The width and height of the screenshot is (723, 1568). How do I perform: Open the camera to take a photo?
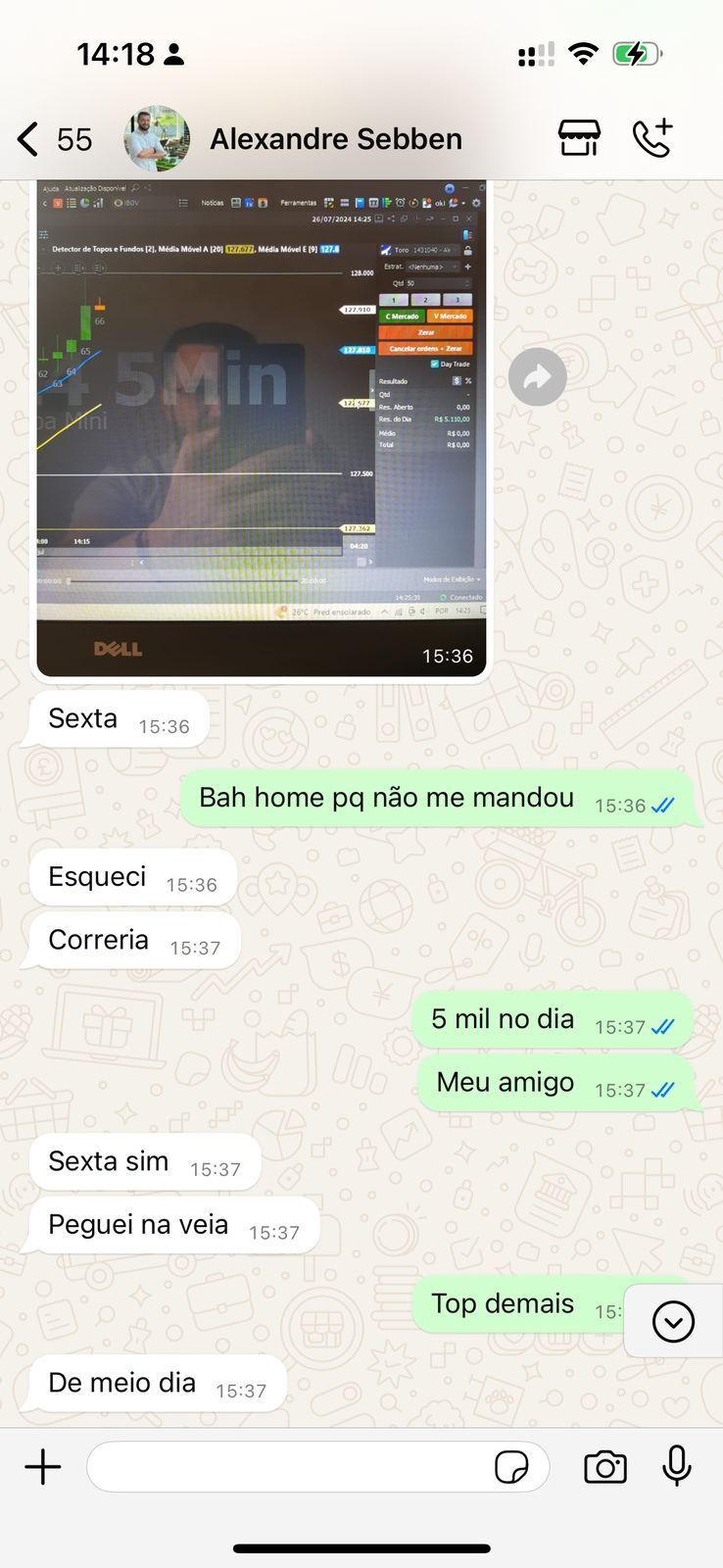[604, 1467]
